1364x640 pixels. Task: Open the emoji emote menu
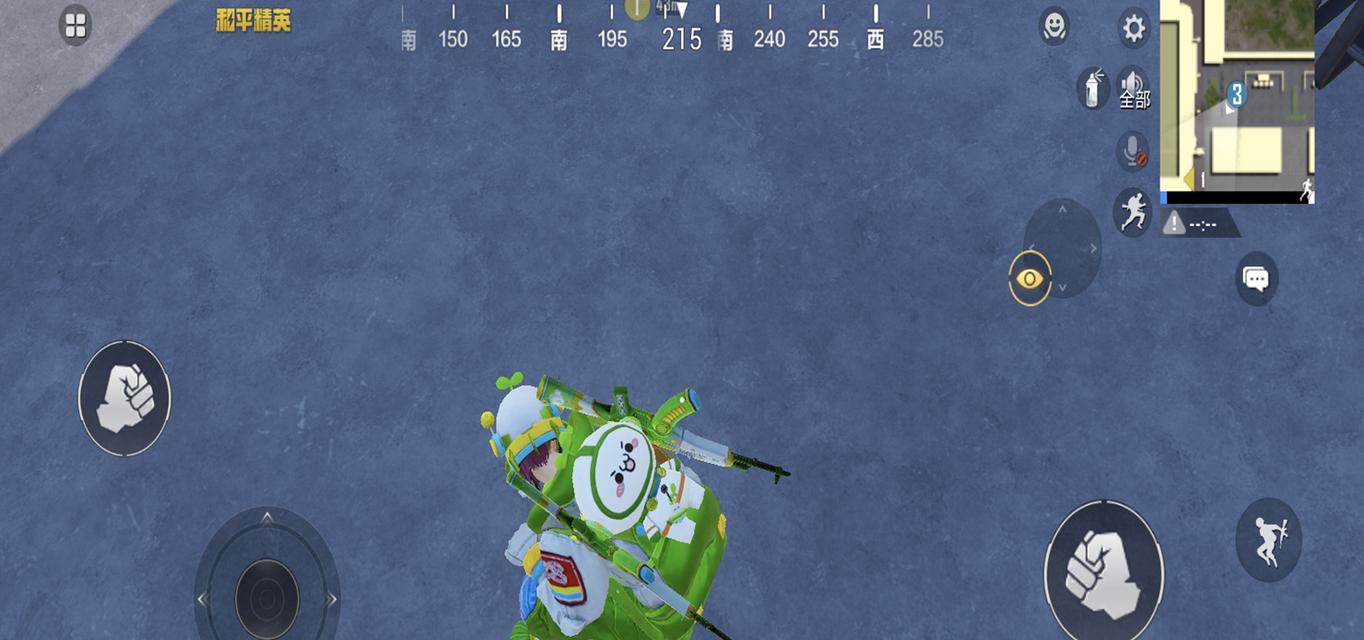click(1053, 26)
